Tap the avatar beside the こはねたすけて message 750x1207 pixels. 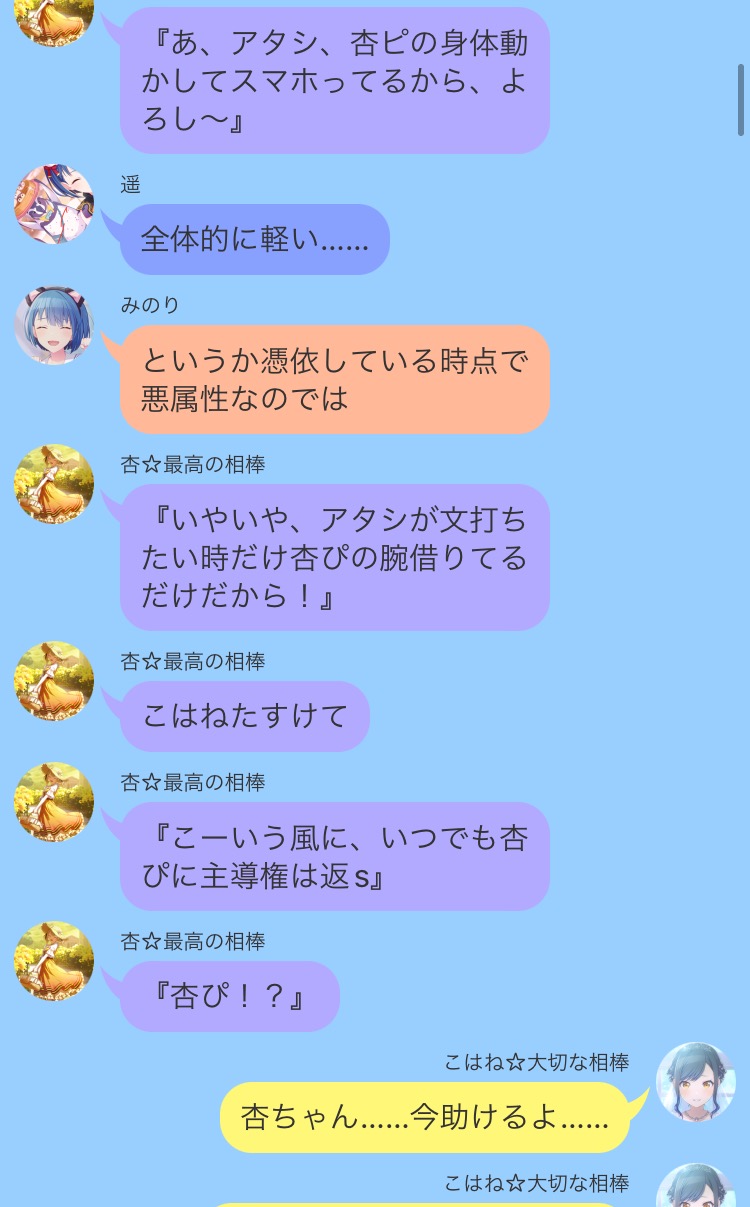[x=54, y=681]
